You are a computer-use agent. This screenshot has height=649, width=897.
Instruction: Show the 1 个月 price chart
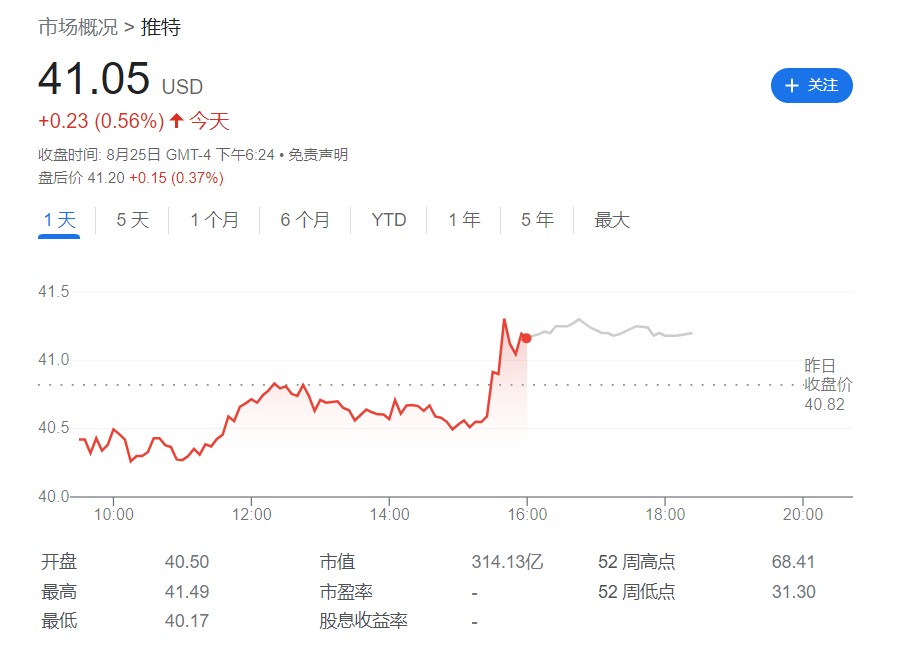pyautogui.click(x=214, y=220)
